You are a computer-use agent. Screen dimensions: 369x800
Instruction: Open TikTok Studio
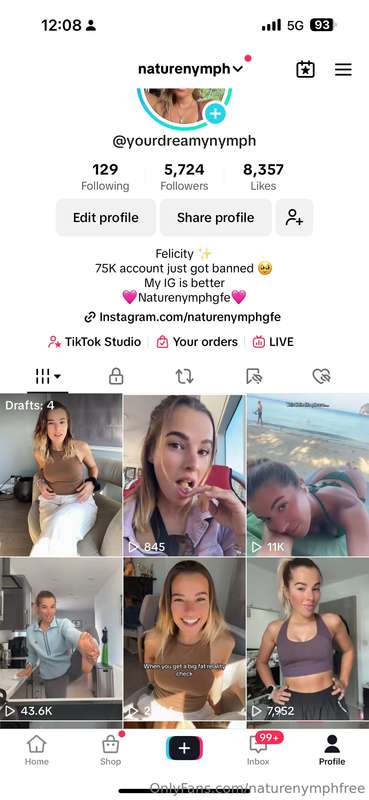(x=94, y=342)
